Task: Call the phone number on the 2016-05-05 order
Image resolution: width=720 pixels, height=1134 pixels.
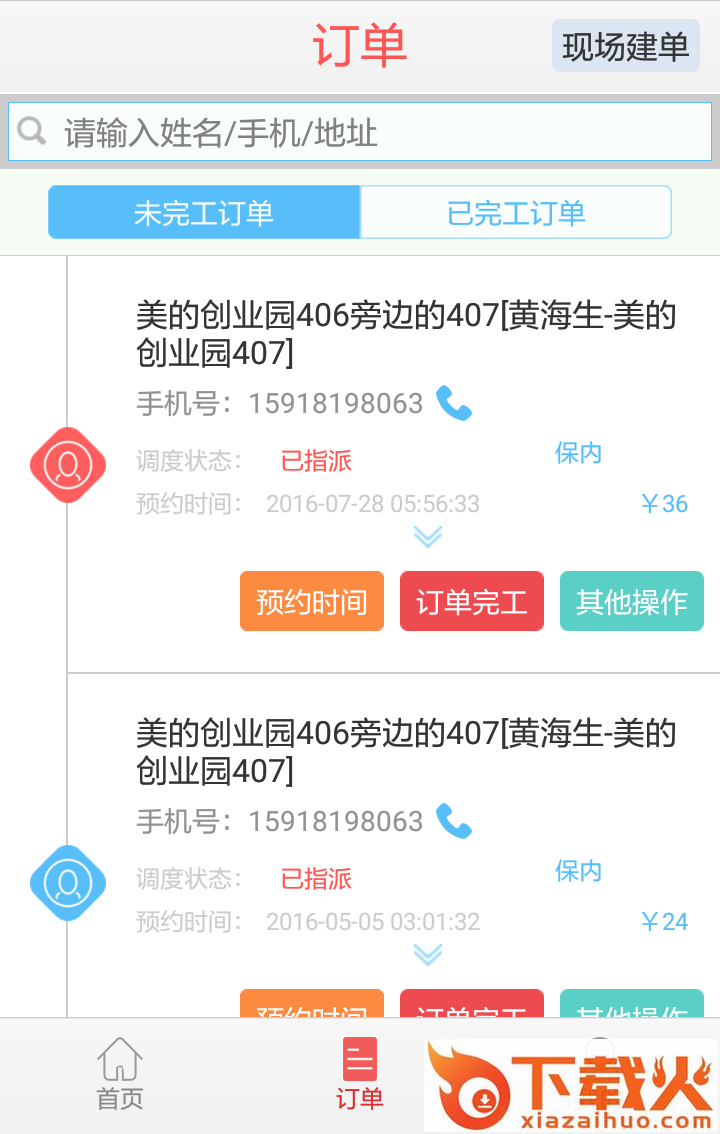Action: click(454, 821)
